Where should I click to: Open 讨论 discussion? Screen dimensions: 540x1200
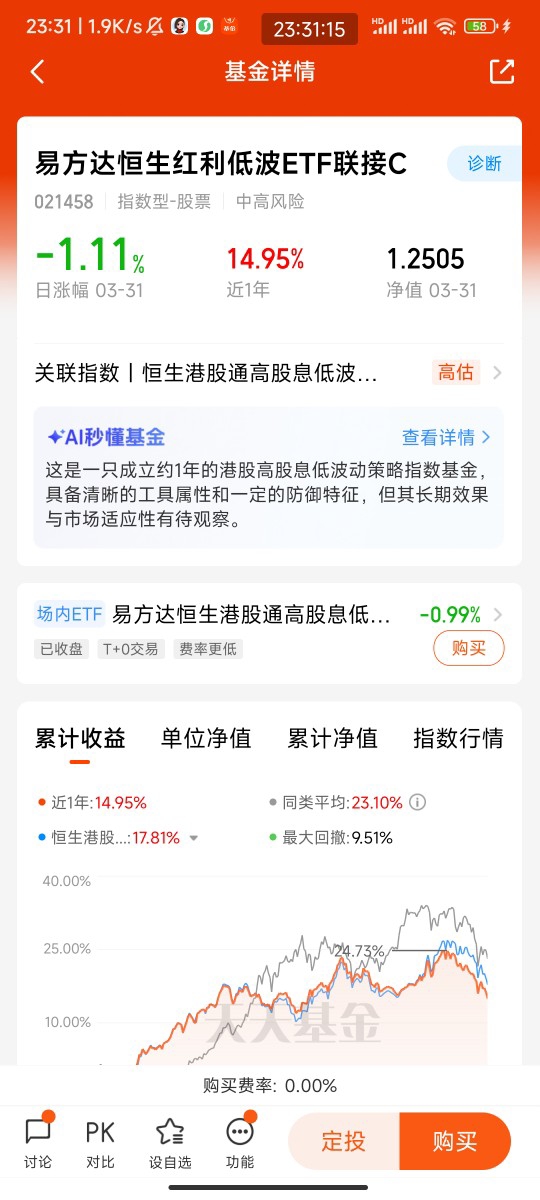pyautogui.click(x=38, y=1142)
